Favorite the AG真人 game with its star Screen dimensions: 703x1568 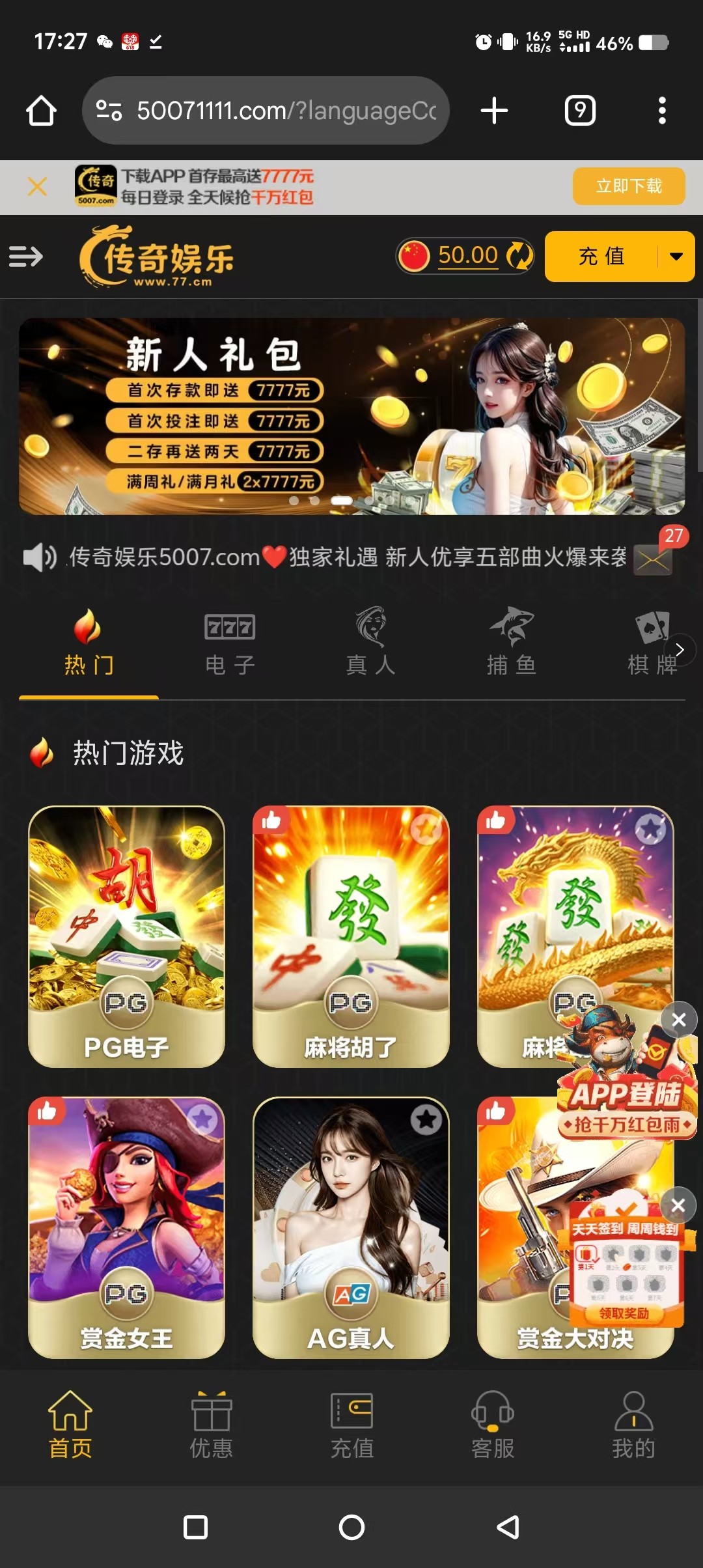(x=426, y=1120)
